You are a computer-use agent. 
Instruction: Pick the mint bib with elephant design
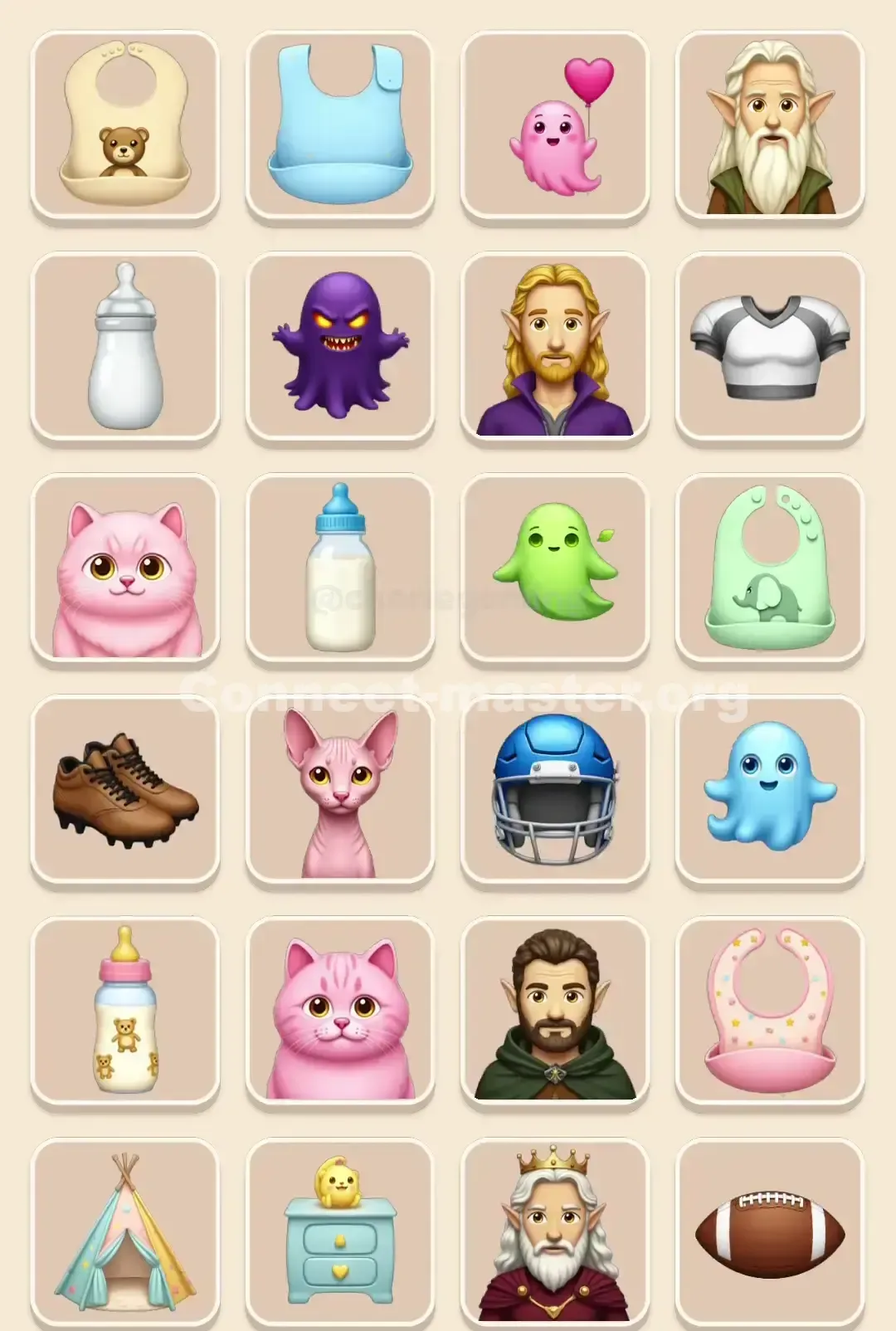coord(770,567)
